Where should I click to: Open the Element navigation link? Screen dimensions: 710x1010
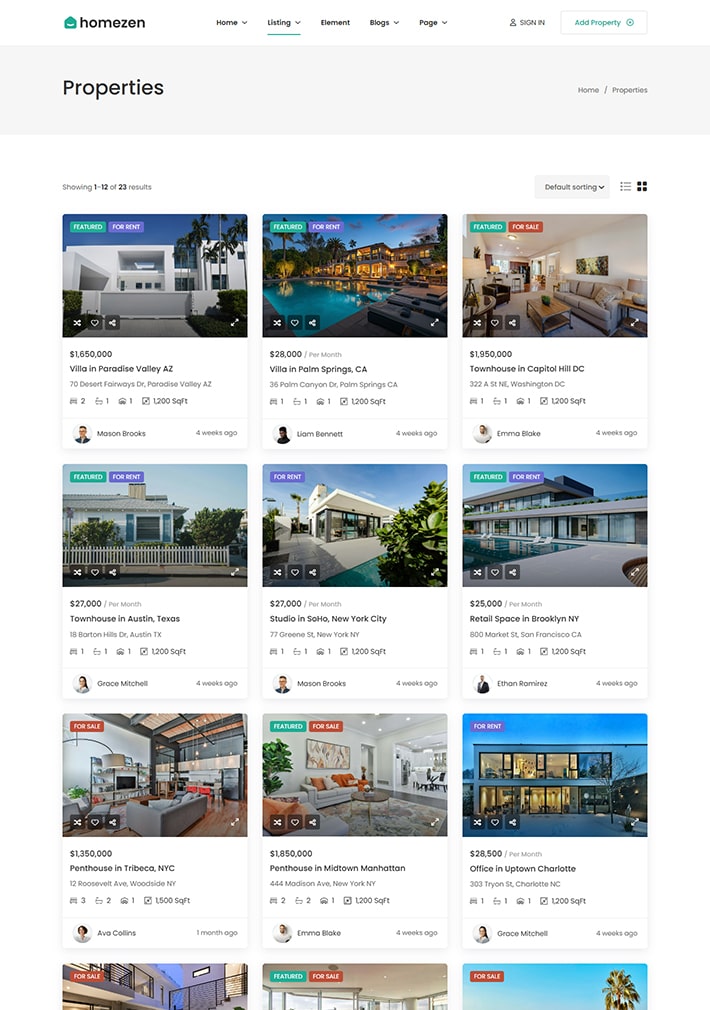(335, 22)
